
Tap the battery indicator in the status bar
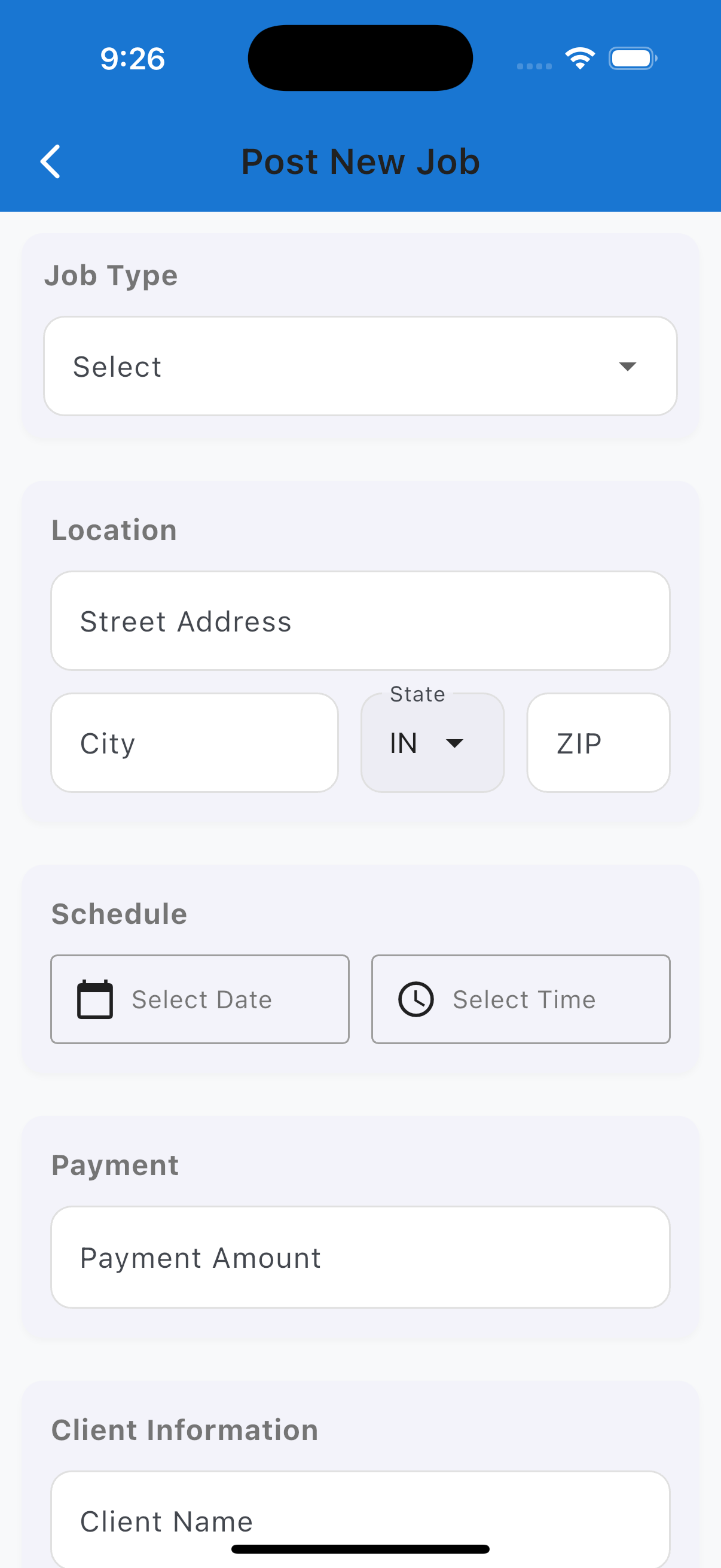point(632,57)
